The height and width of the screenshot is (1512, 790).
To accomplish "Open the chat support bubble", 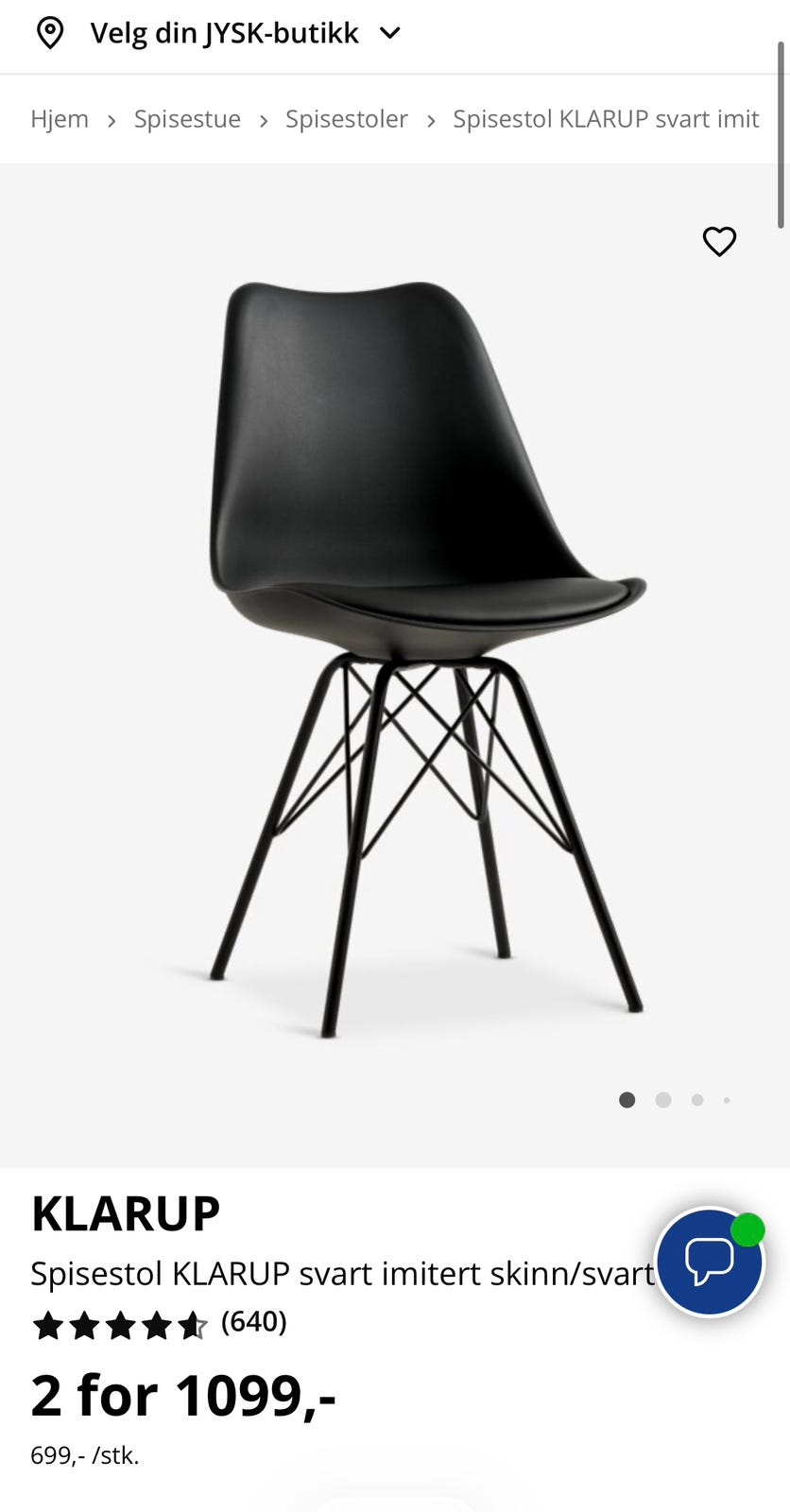I will [x=710, y=1262].
